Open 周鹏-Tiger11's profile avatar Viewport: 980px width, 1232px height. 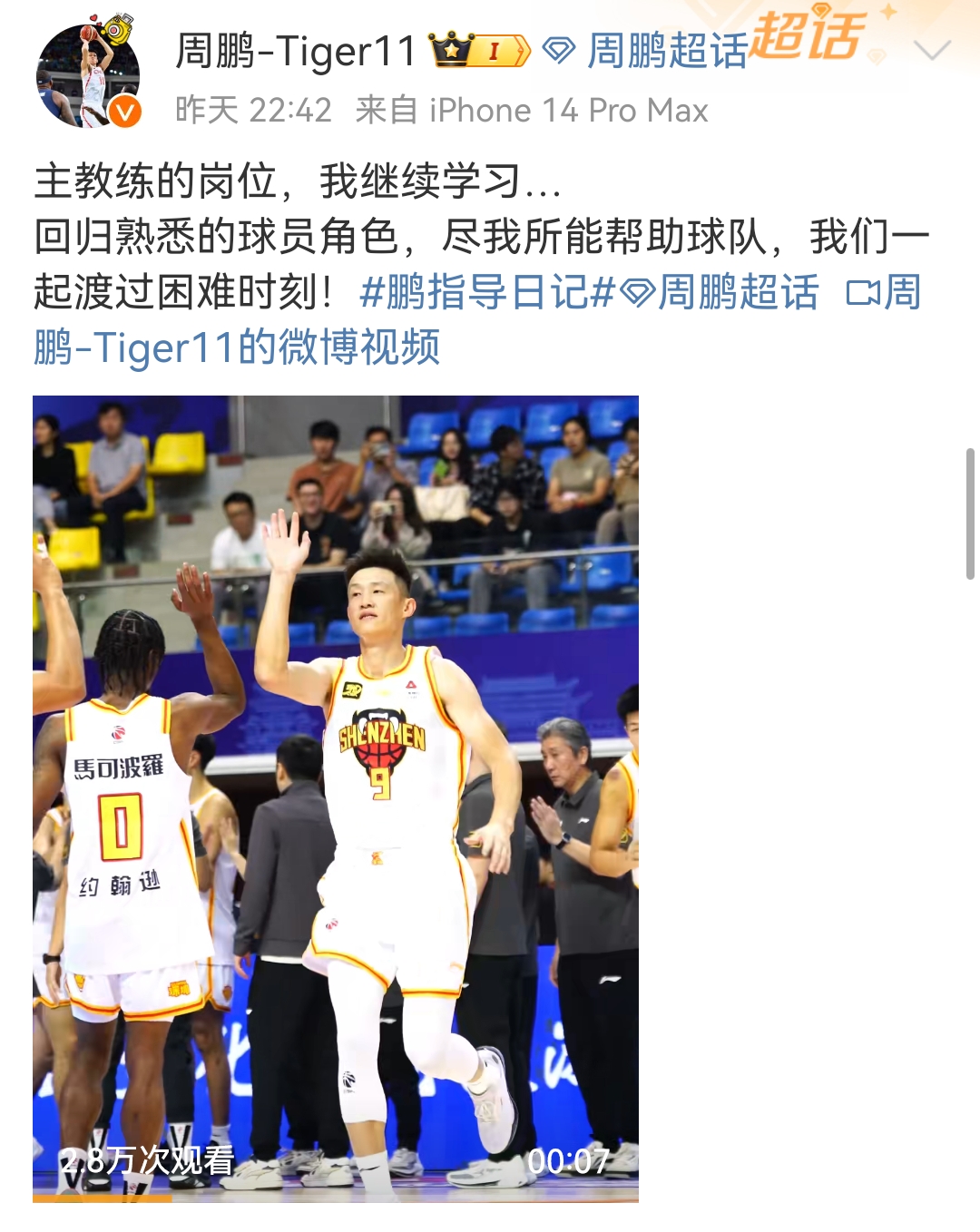coord(88,75)
